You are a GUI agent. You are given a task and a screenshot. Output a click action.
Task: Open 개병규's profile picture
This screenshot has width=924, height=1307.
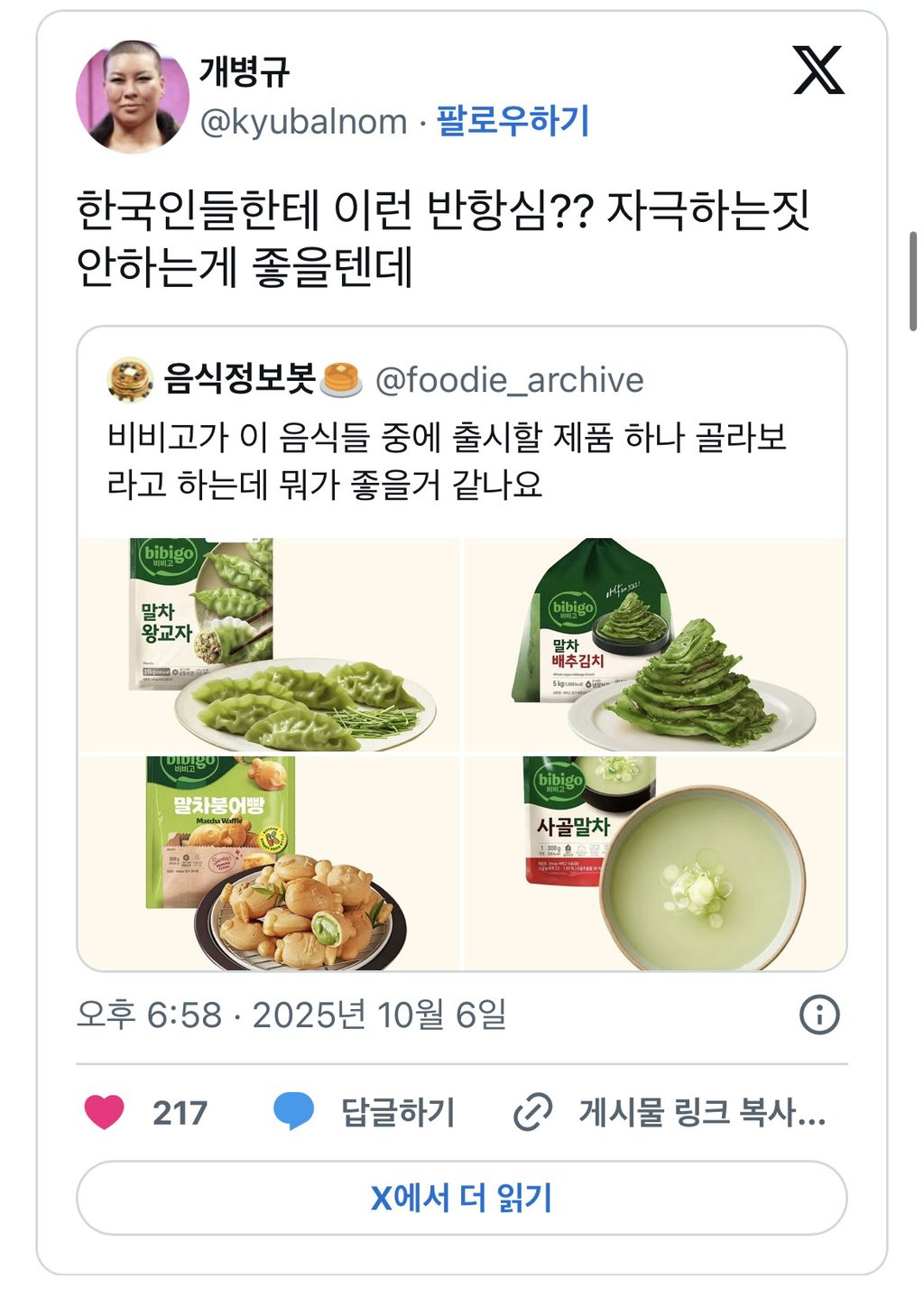coord(134,94)
